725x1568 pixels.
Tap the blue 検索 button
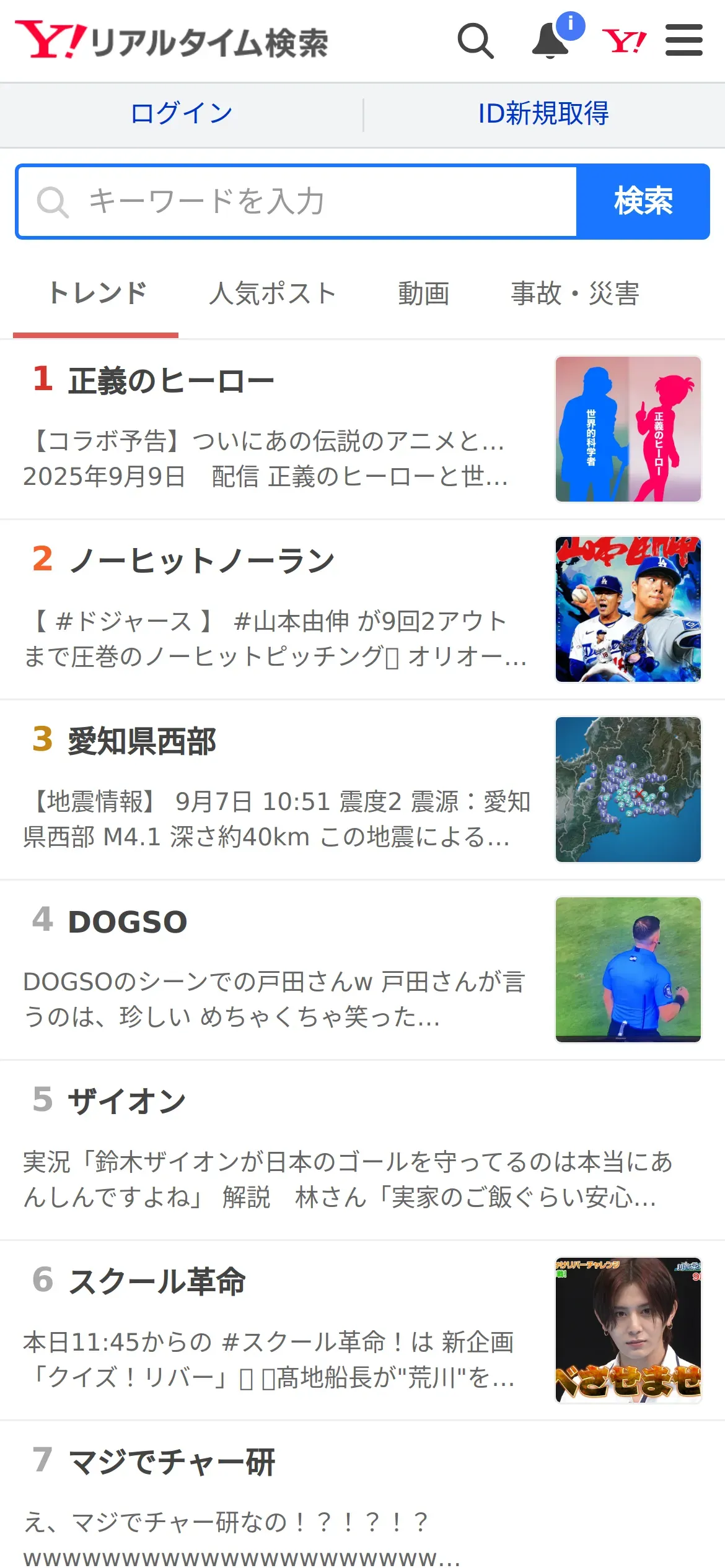click(643, 202)
